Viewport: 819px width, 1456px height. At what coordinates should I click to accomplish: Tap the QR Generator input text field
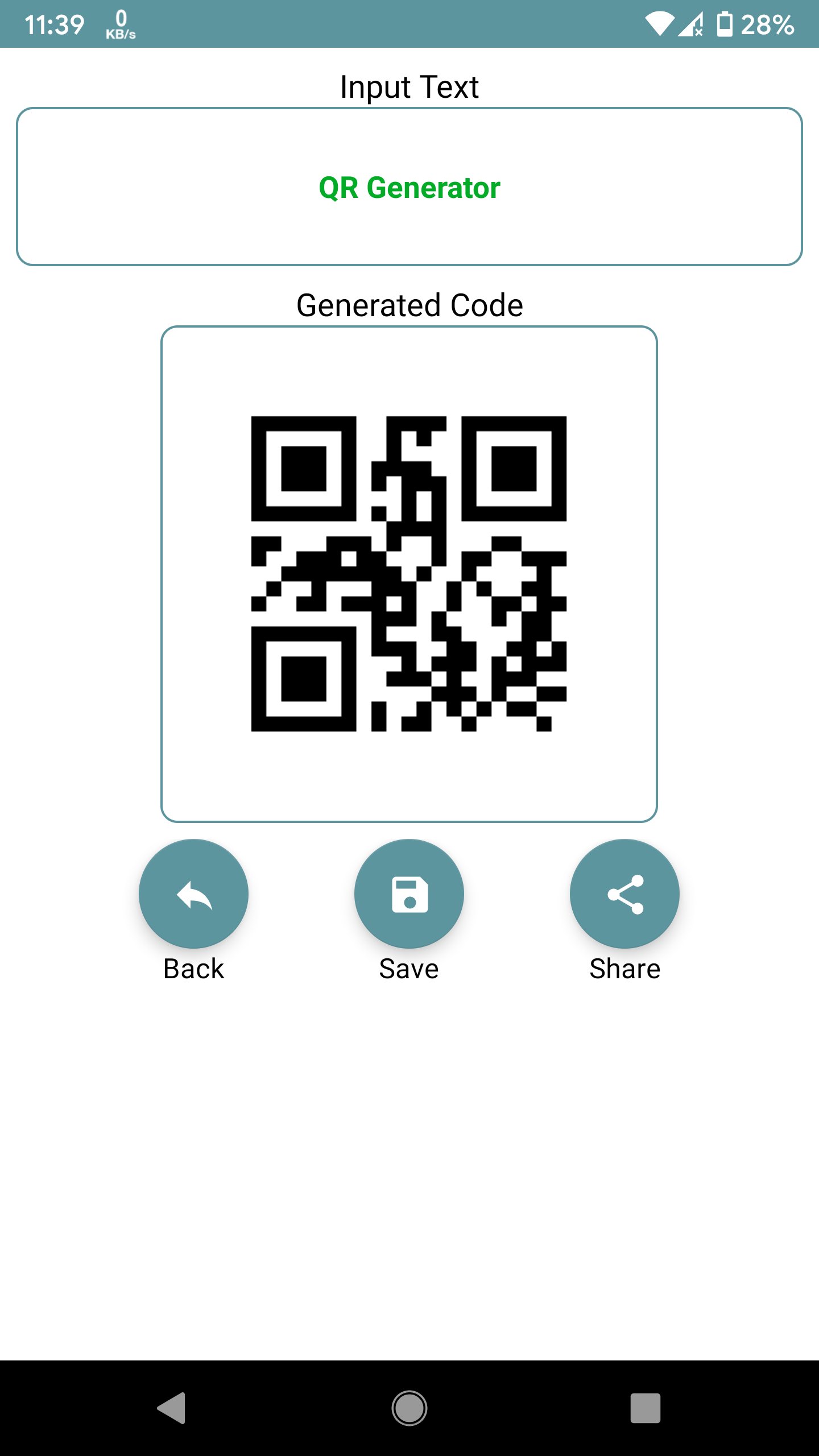[x=409, y=185]
